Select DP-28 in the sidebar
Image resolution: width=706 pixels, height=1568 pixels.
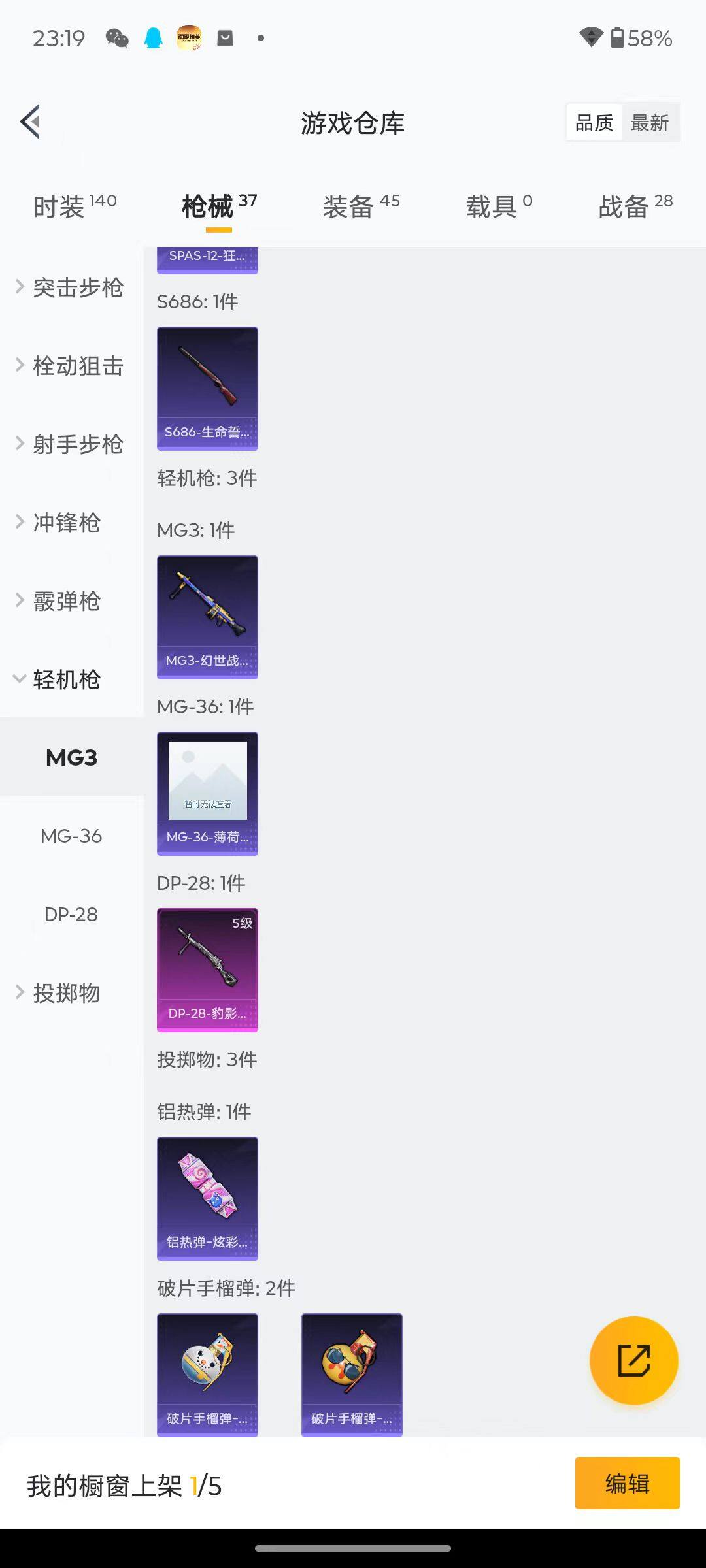click(x=71, y=914)
